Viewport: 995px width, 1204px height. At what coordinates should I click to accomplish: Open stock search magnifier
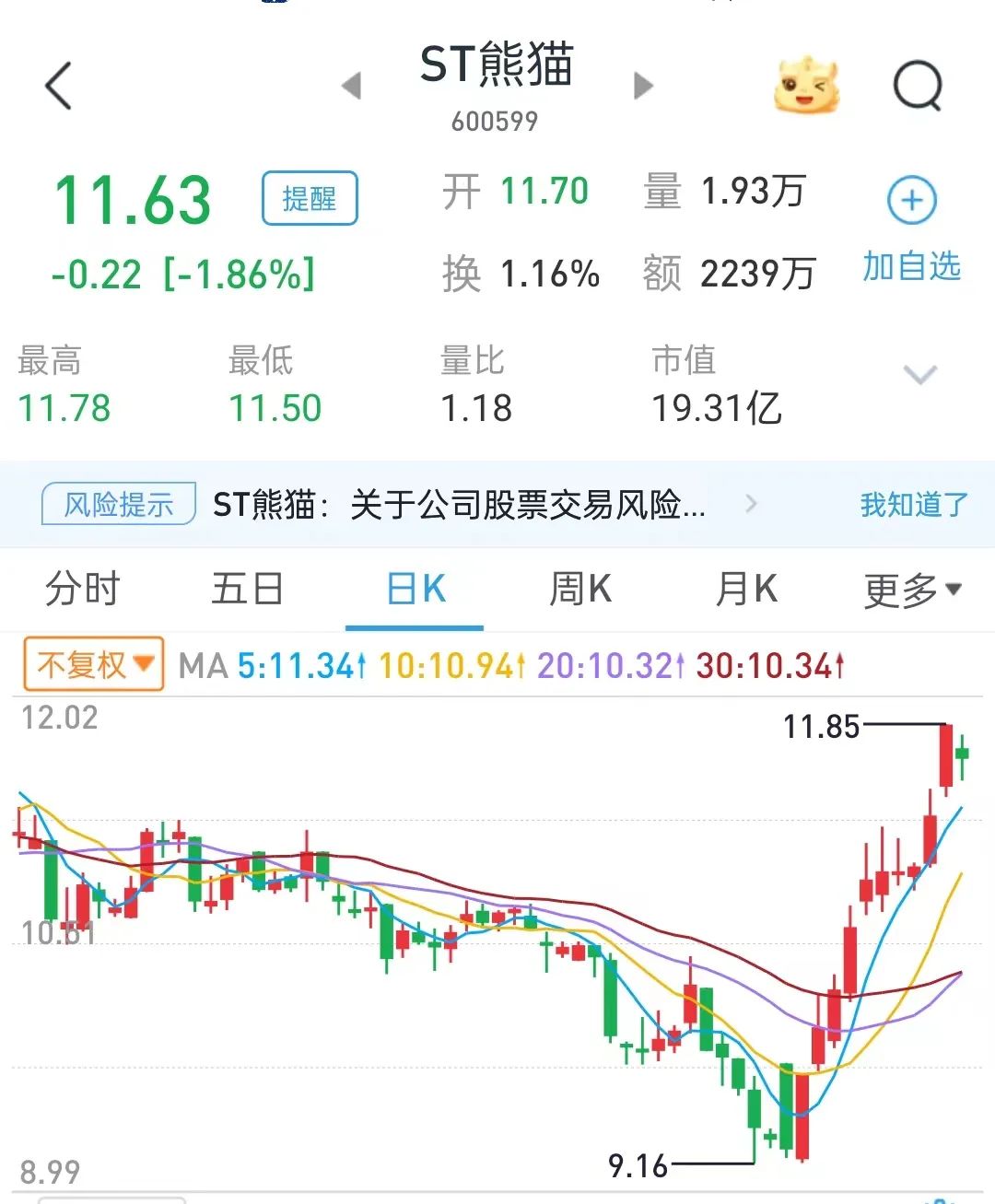(918, 87)
